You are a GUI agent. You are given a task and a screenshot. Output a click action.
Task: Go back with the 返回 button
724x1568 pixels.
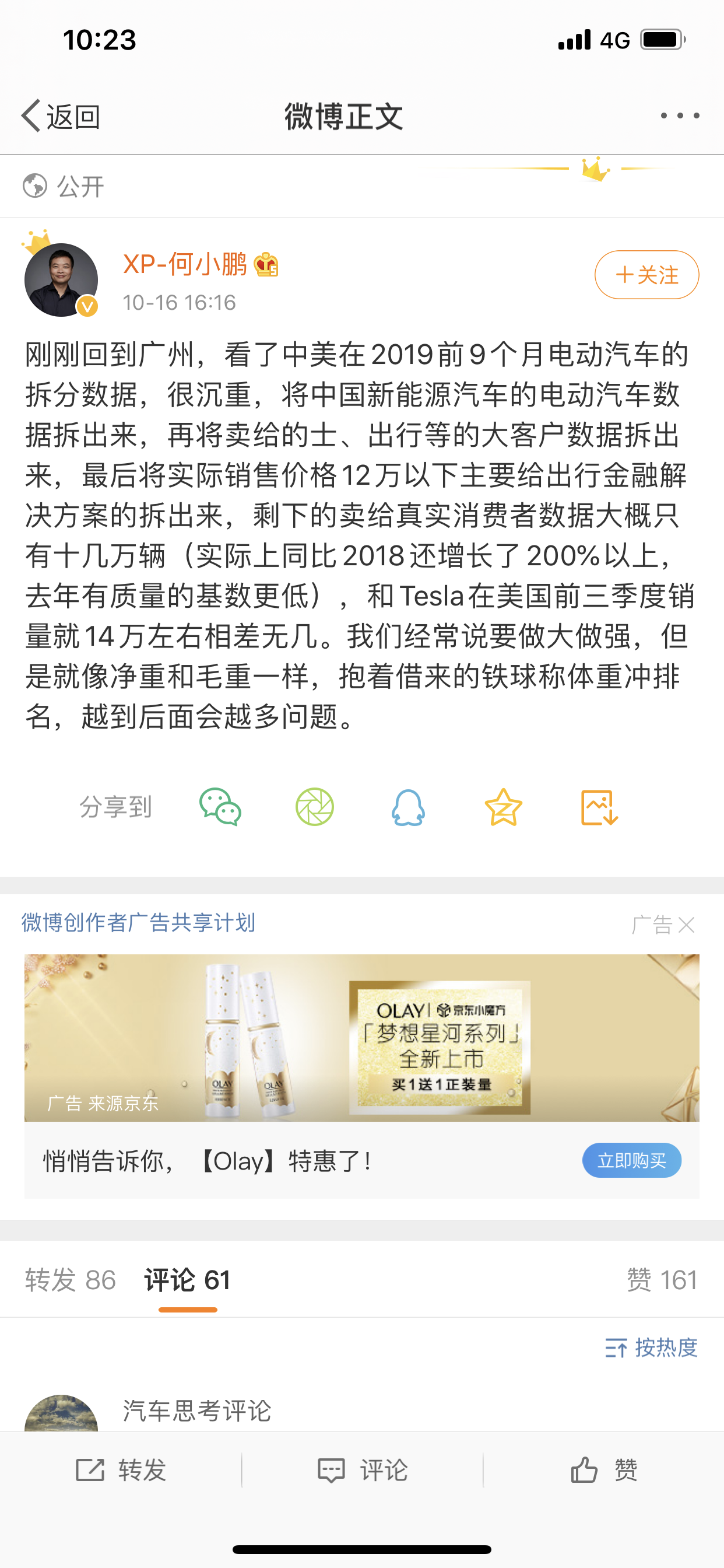tap(61, 116)
